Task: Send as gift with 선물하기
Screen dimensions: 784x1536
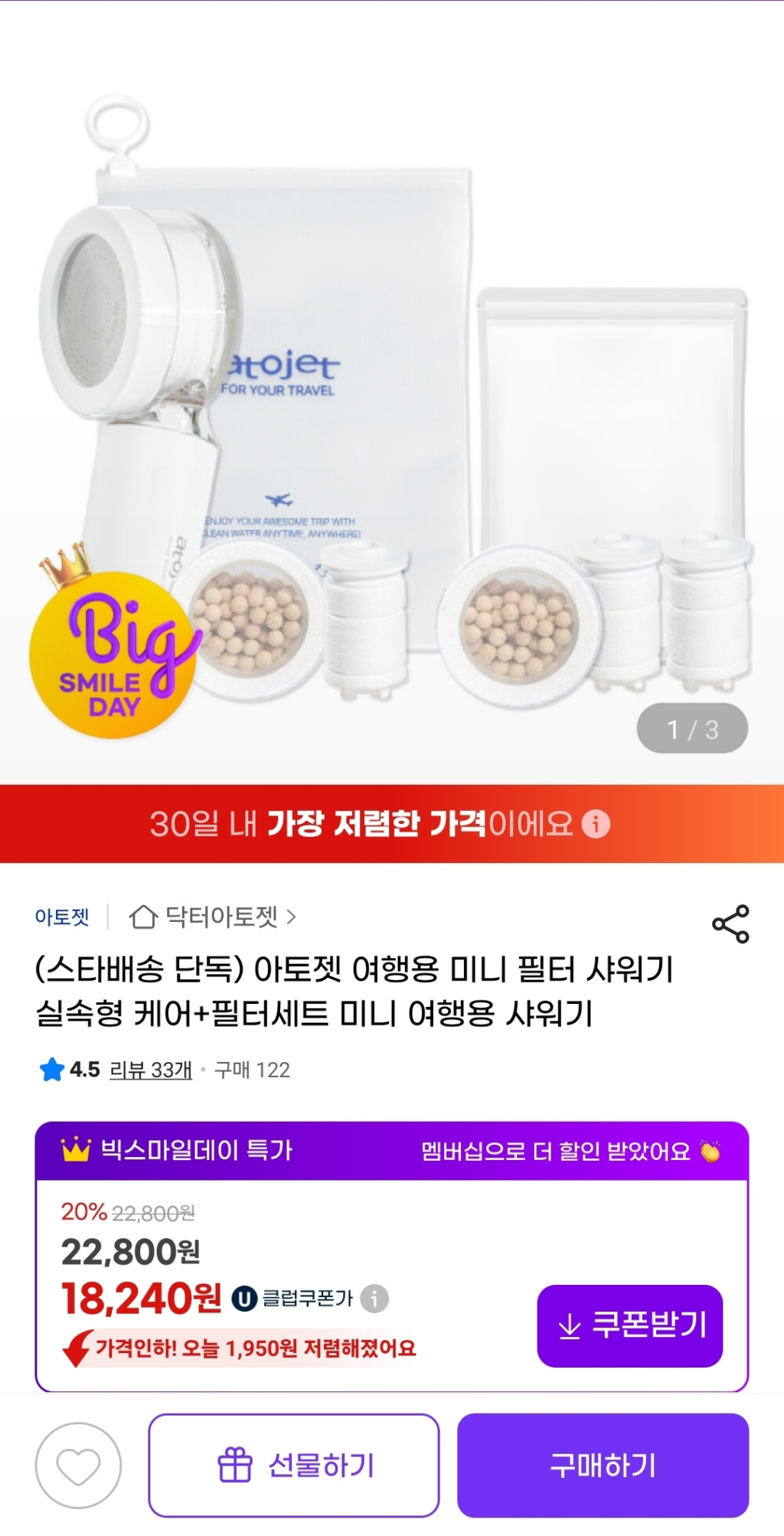Action: (x=294, y=1466)
